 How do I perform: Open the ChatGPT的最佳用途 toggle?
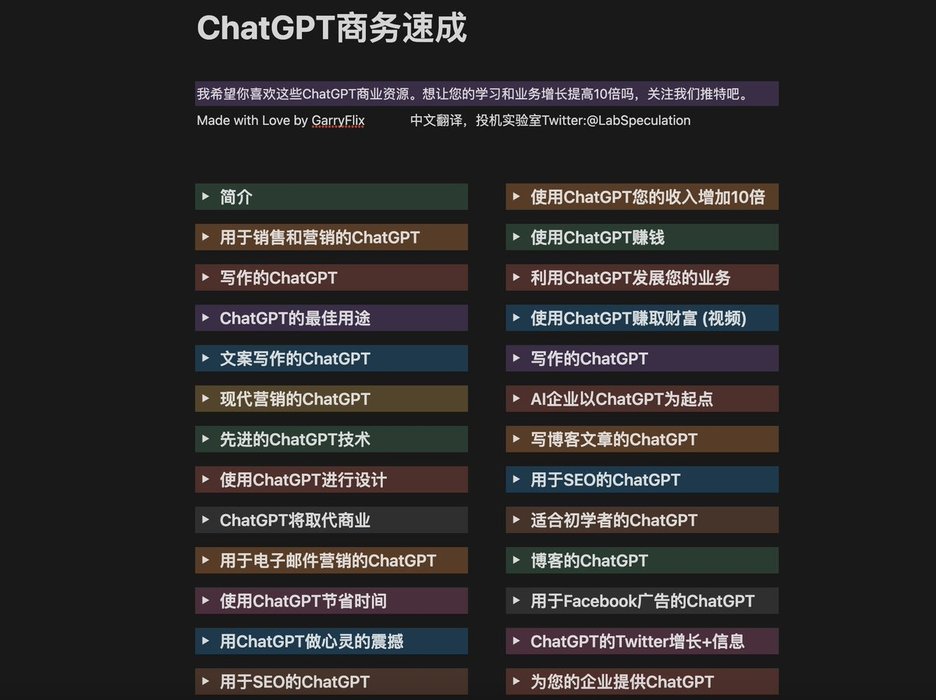[205, 318]
